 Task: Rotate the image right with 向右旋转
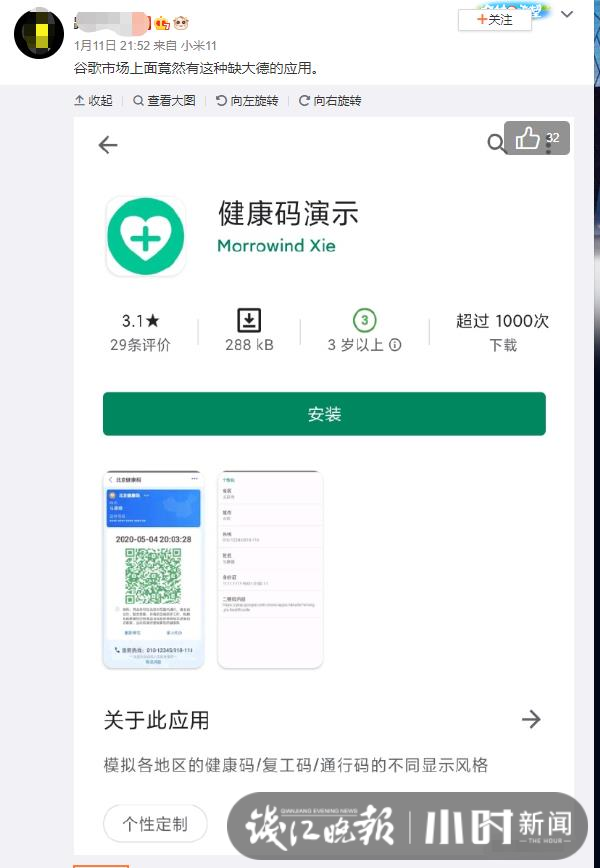pyautogui.click(x=330, y=101)
